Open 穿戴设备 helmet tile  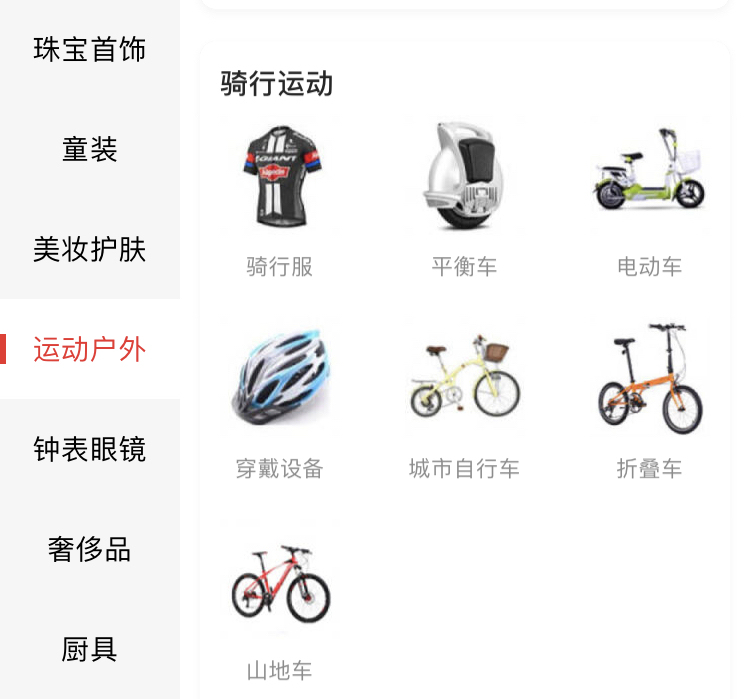pos(280,396)
